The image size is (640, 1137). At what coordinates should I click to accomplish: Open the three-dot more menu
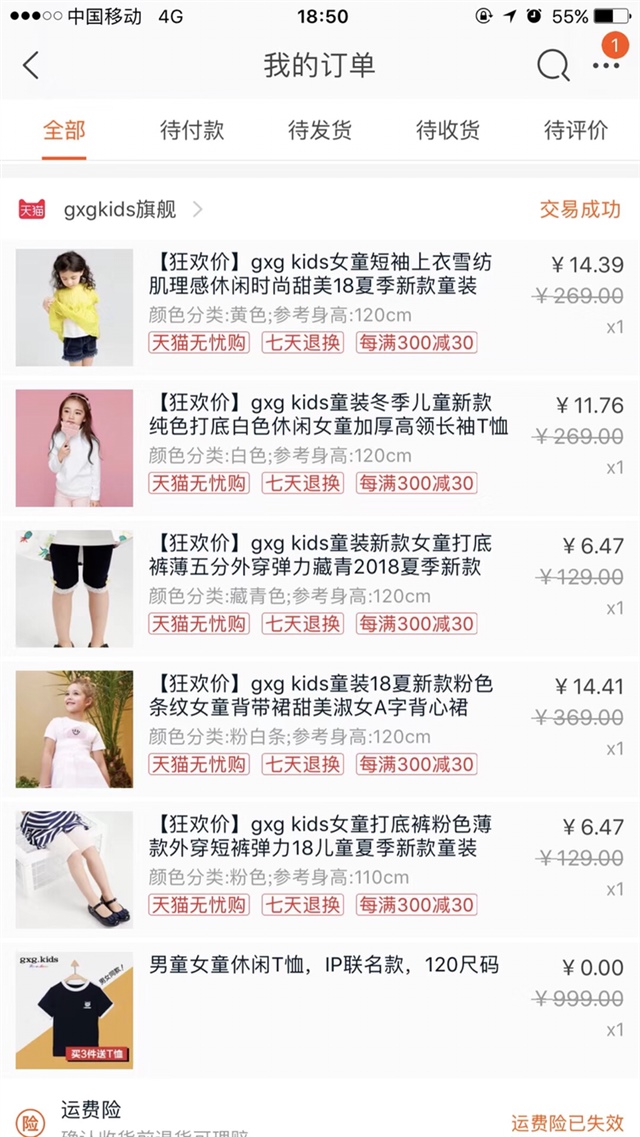pos(606,66)
